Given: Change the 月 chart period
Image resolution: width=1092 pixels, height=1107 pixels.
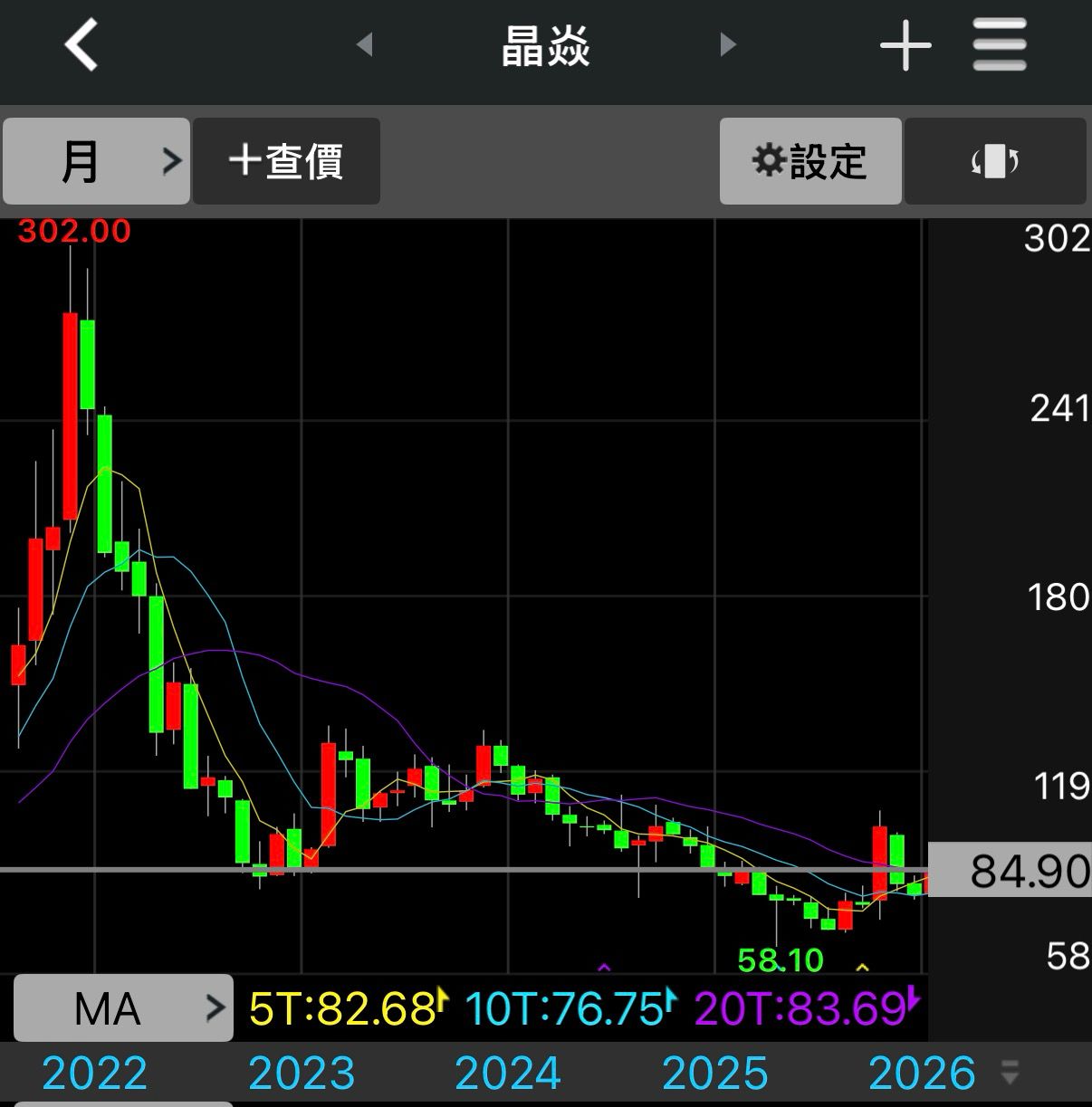Looking at the screenshot, I should [x=96, y=161].
